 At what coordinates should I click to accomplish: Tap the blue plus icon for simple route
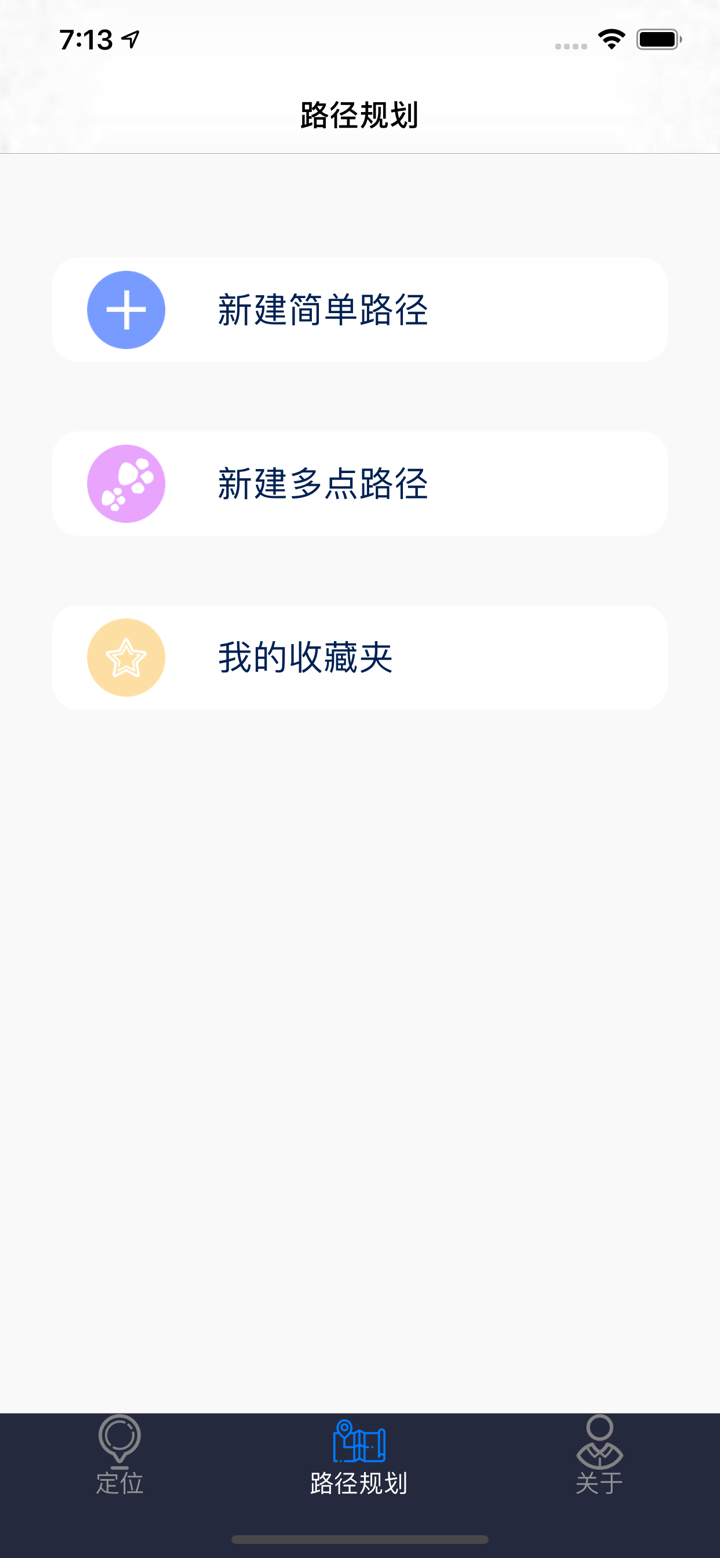pyautogui.click(x=125, y=309)
